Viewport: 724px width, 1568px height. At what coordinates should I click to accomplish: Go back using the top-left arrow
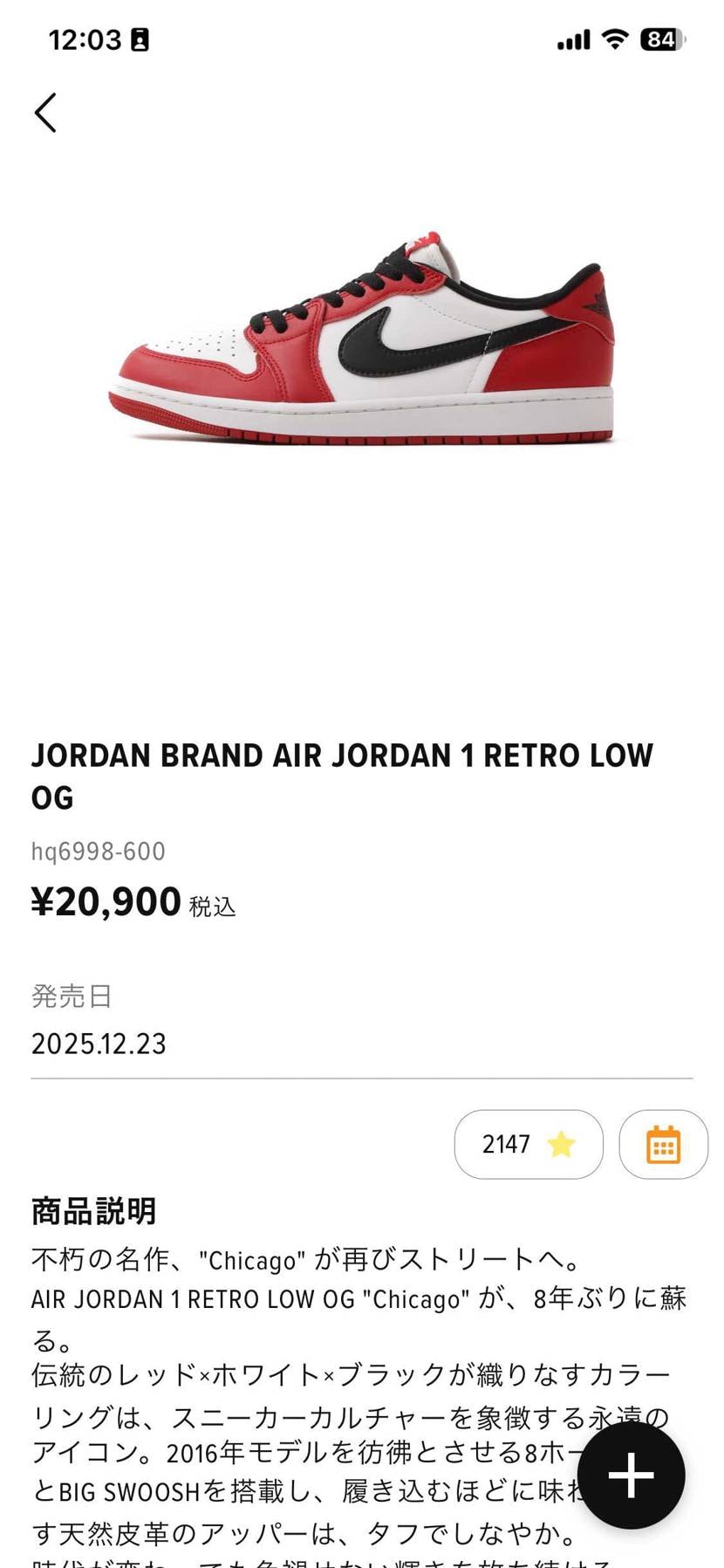point(46,113)
